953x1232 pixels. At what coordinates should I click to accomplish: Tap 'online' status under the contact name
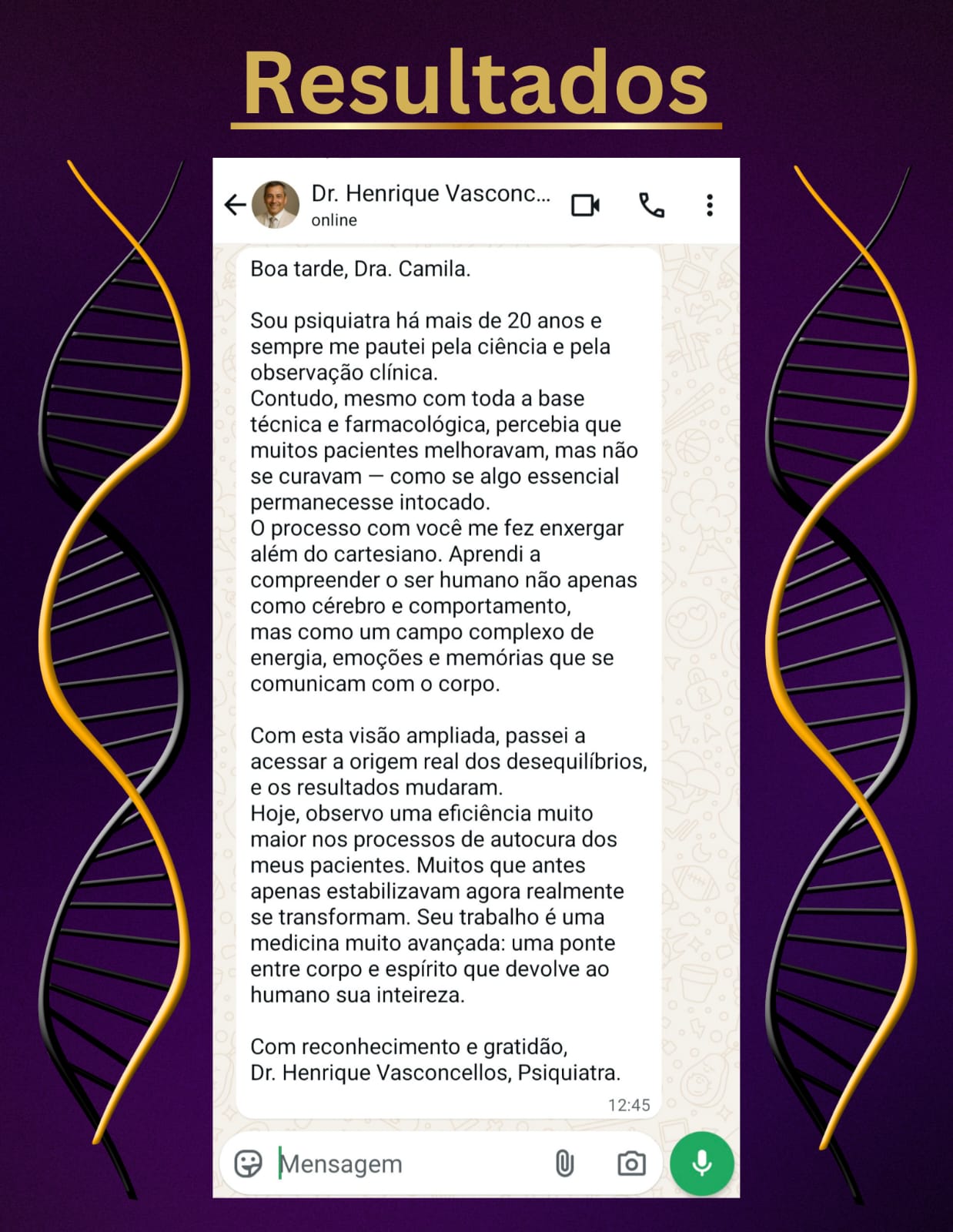(333, 221)
